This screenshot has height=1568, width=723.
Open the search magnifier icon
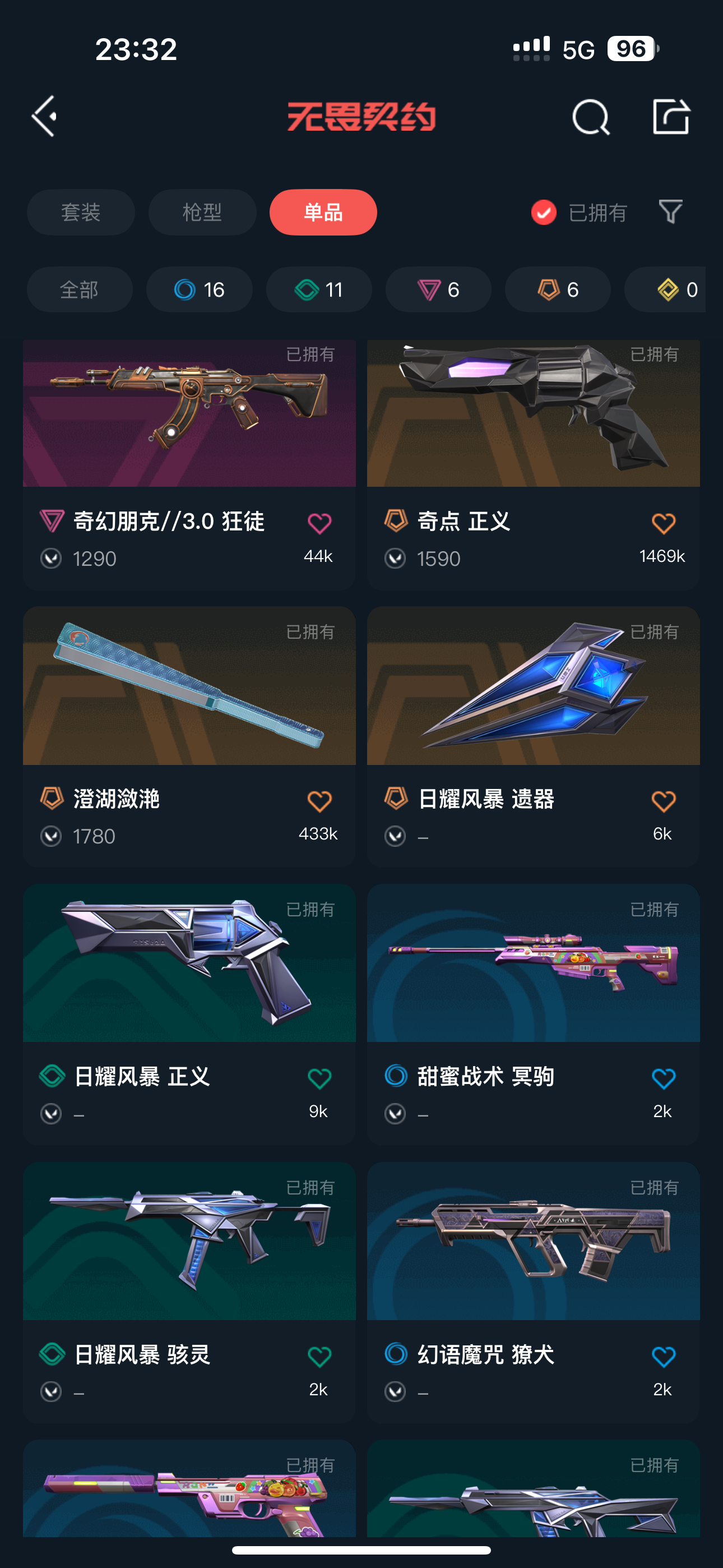tap(590, 116)
